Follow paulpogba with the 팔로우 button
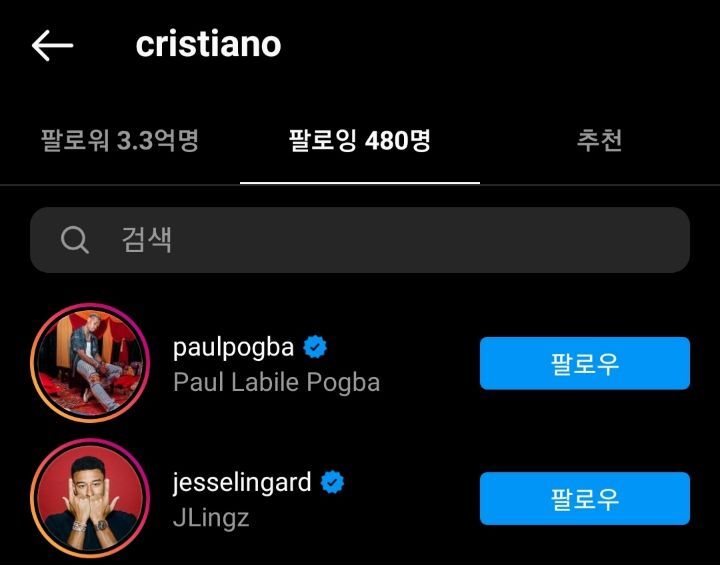Image resolution: width=720 pixels, height=565 pixels. (x=584, y=363)
